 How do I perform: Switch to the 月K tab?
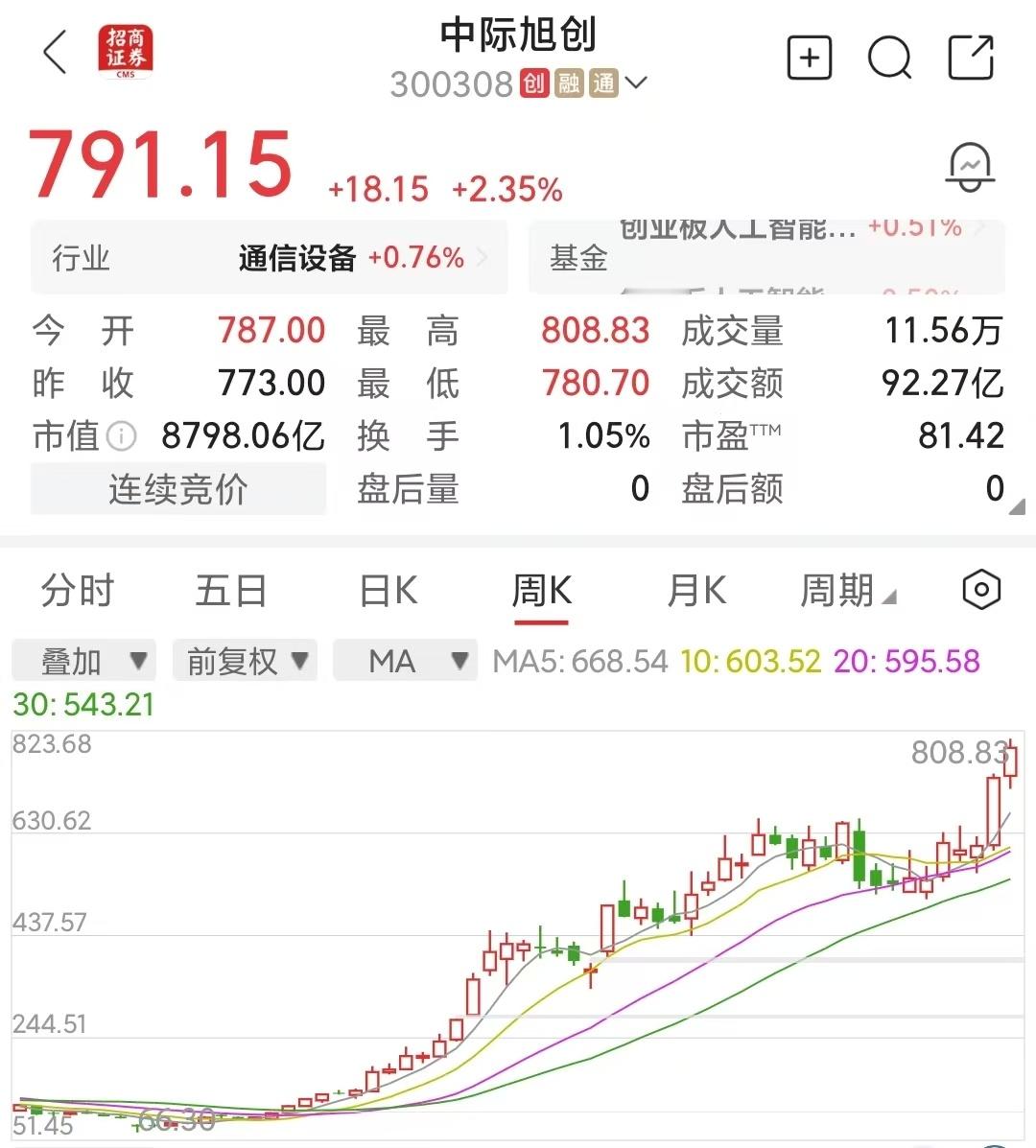coord(696,591)
